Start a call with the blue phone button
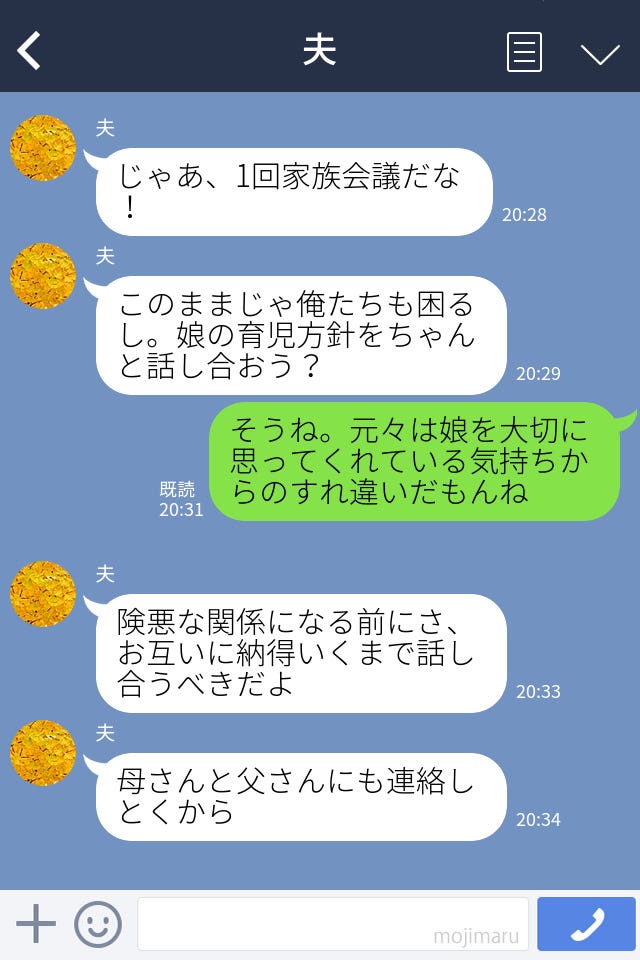Image resolution: width=640 pixels, height=960 pixels. pyautogui.click(x=586, y=924)
